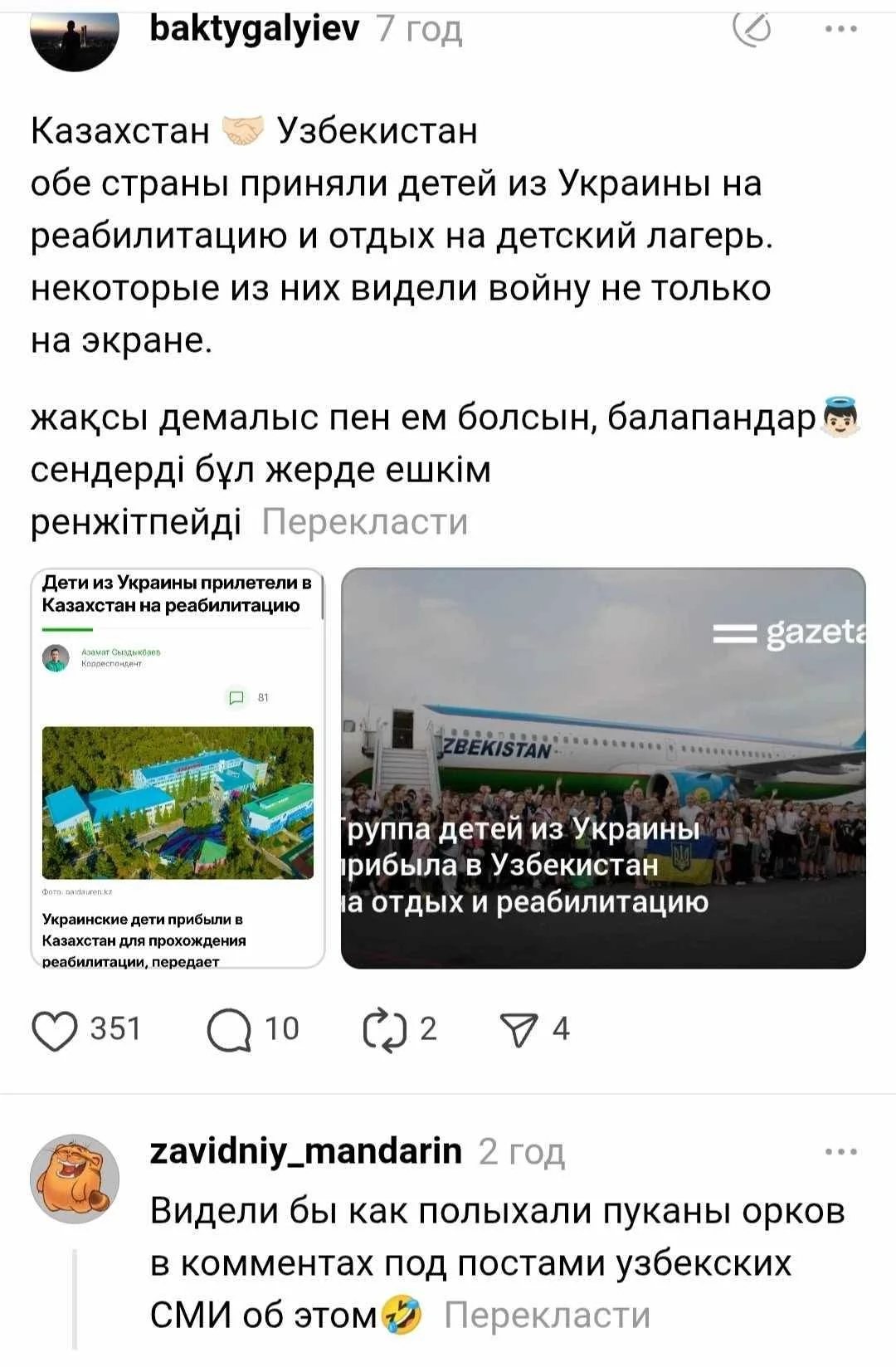Viewport: 896px width, 1367px height.
Task: Open the Uzbekistan airplane photo
Action: [603, 768]
